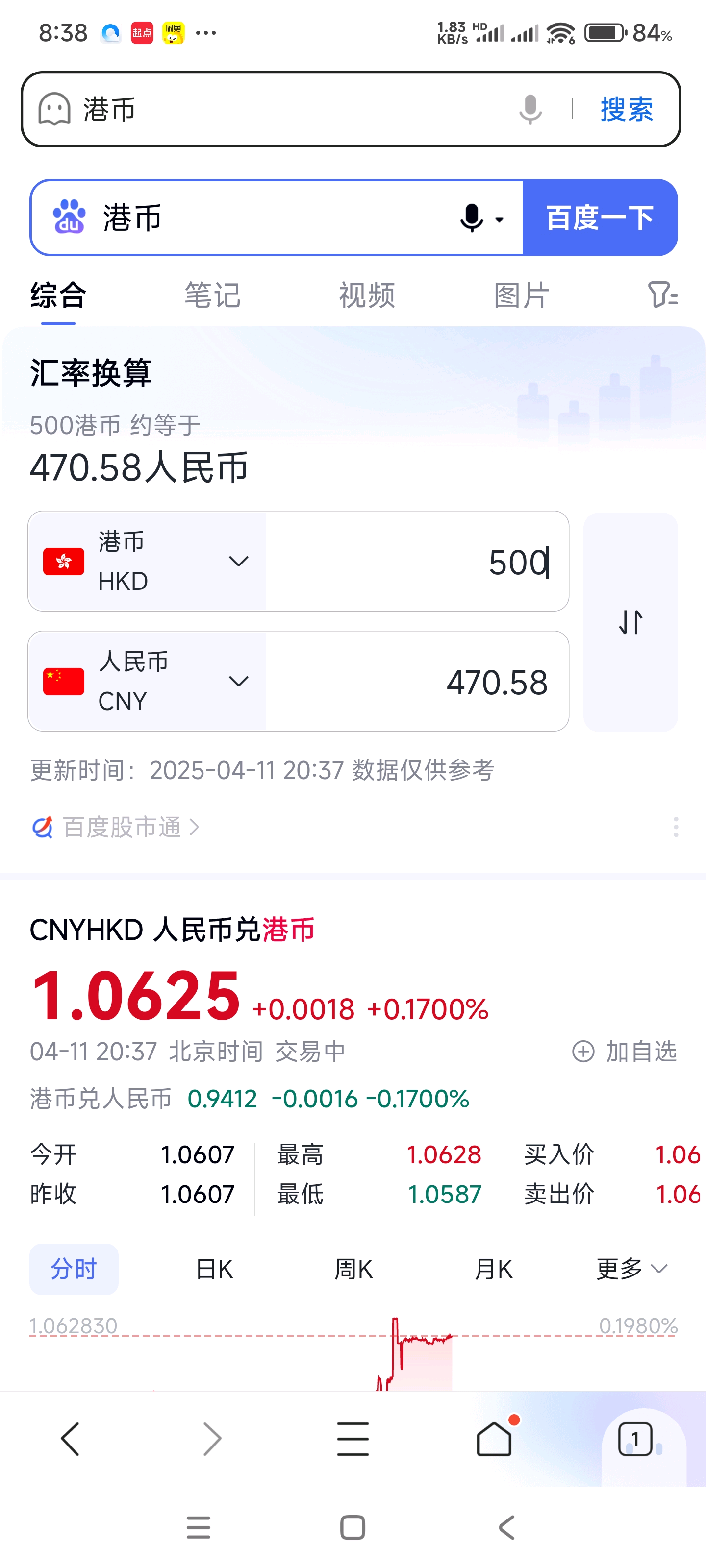Add CNYHKD to watchlist via 加自选
This screenshot has width=706, height=1568.
(x=625, y=1051)
